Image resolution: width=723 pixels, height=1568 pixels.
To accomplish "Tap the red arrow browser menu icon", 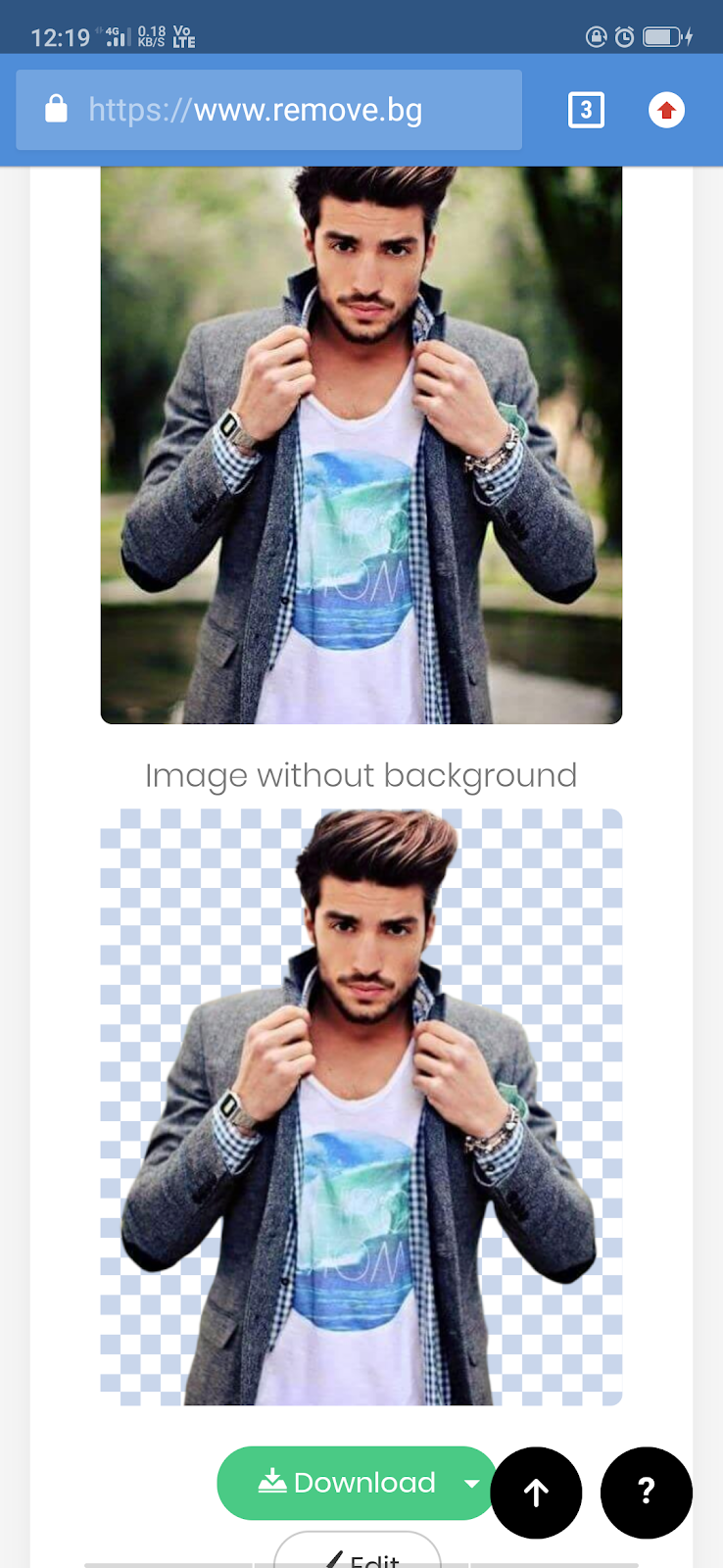I will pyautogui.click(x=666, y=110).
